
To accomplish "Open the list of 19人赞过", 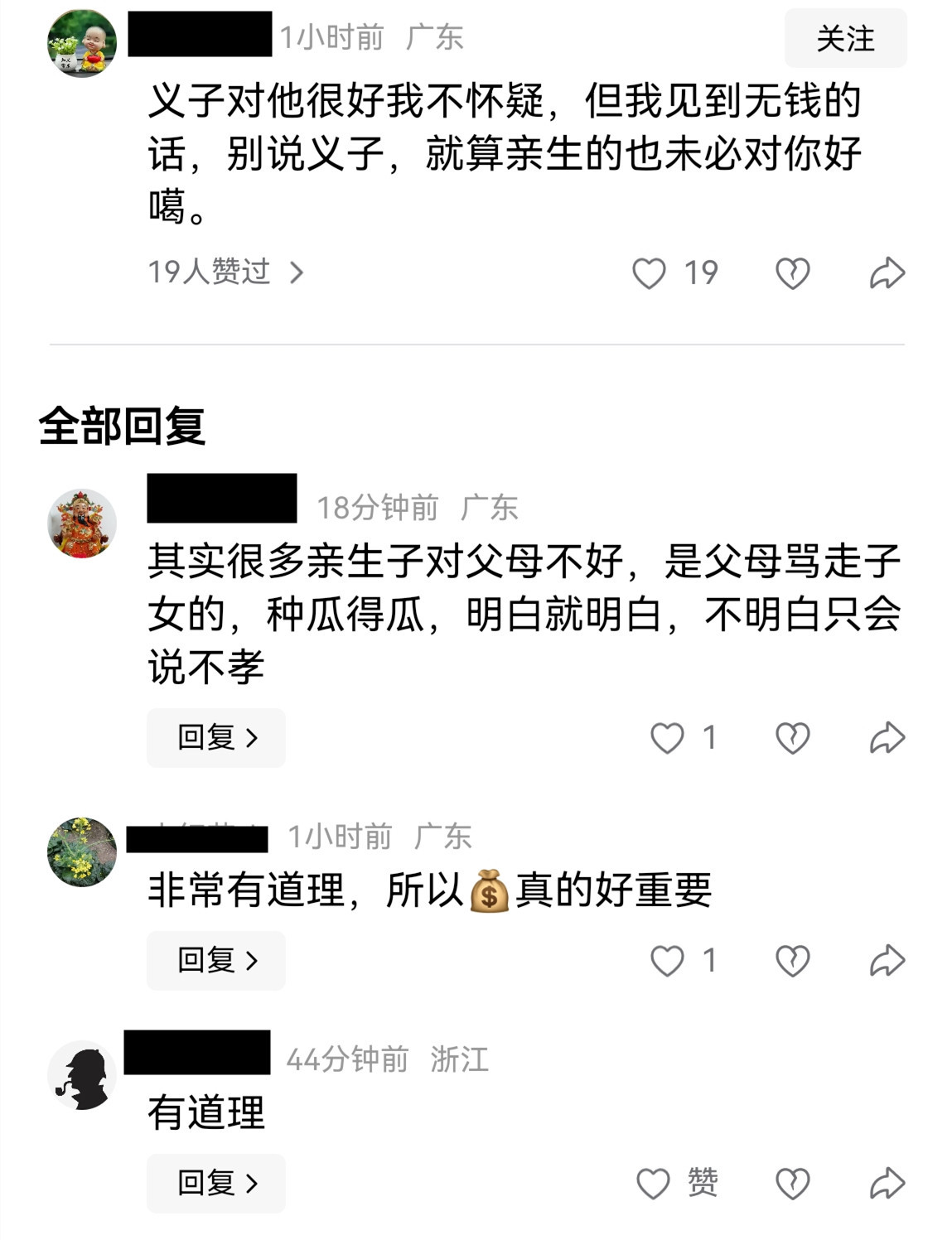I will [x=225, y=272].
